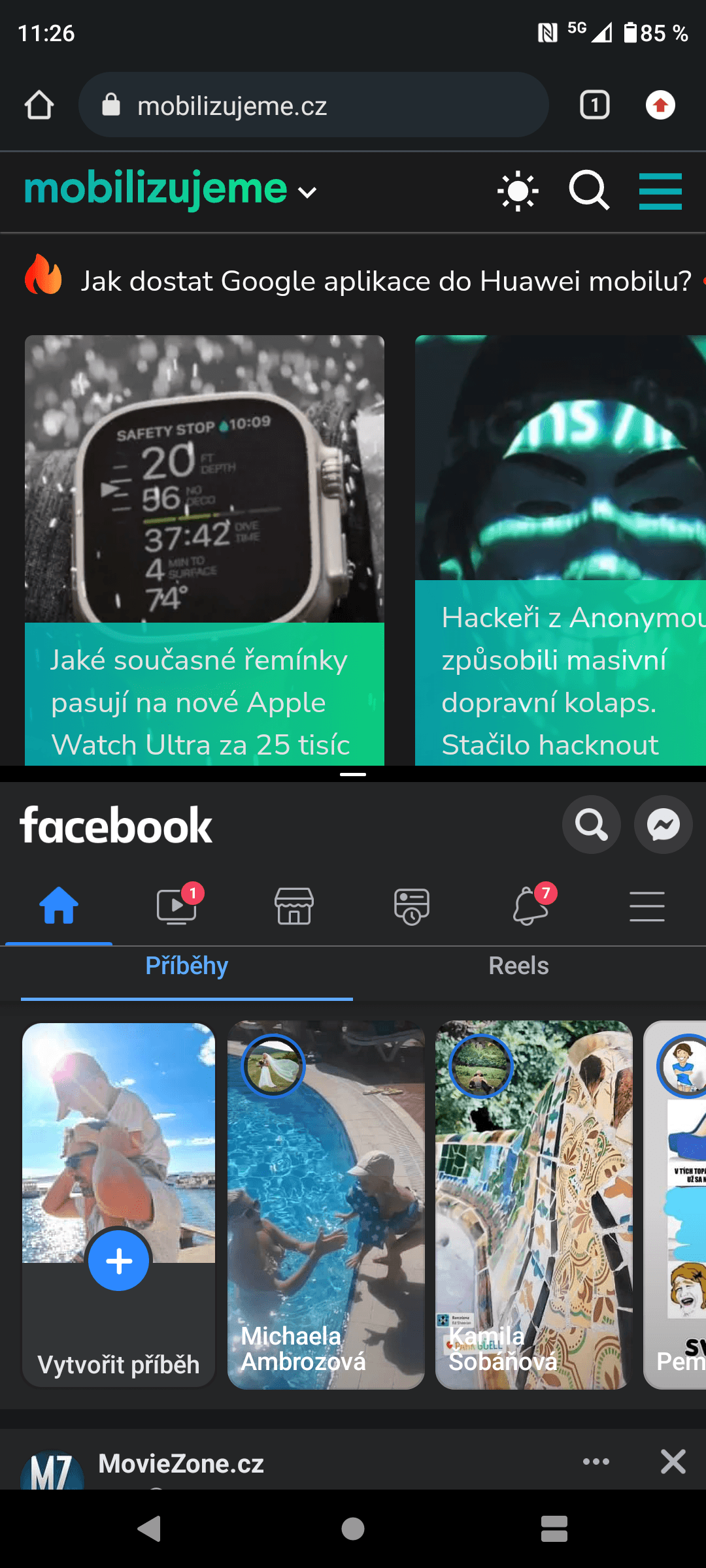Open the browser tab switcher
This screenshot has height=1568, width=706.
pyautogui.click(x=595, y=105)
